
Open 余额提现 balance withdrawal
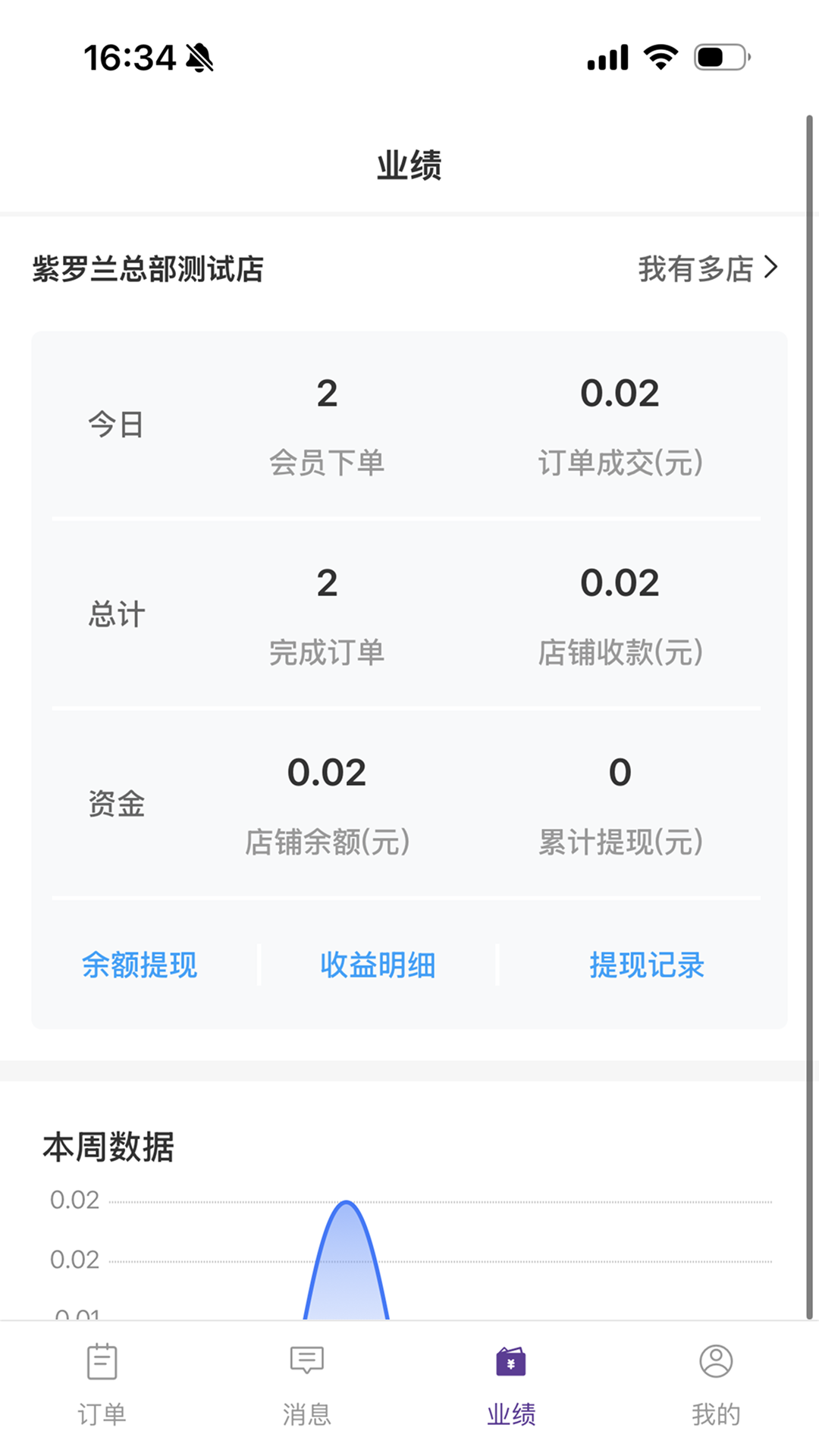coord(140,965)
